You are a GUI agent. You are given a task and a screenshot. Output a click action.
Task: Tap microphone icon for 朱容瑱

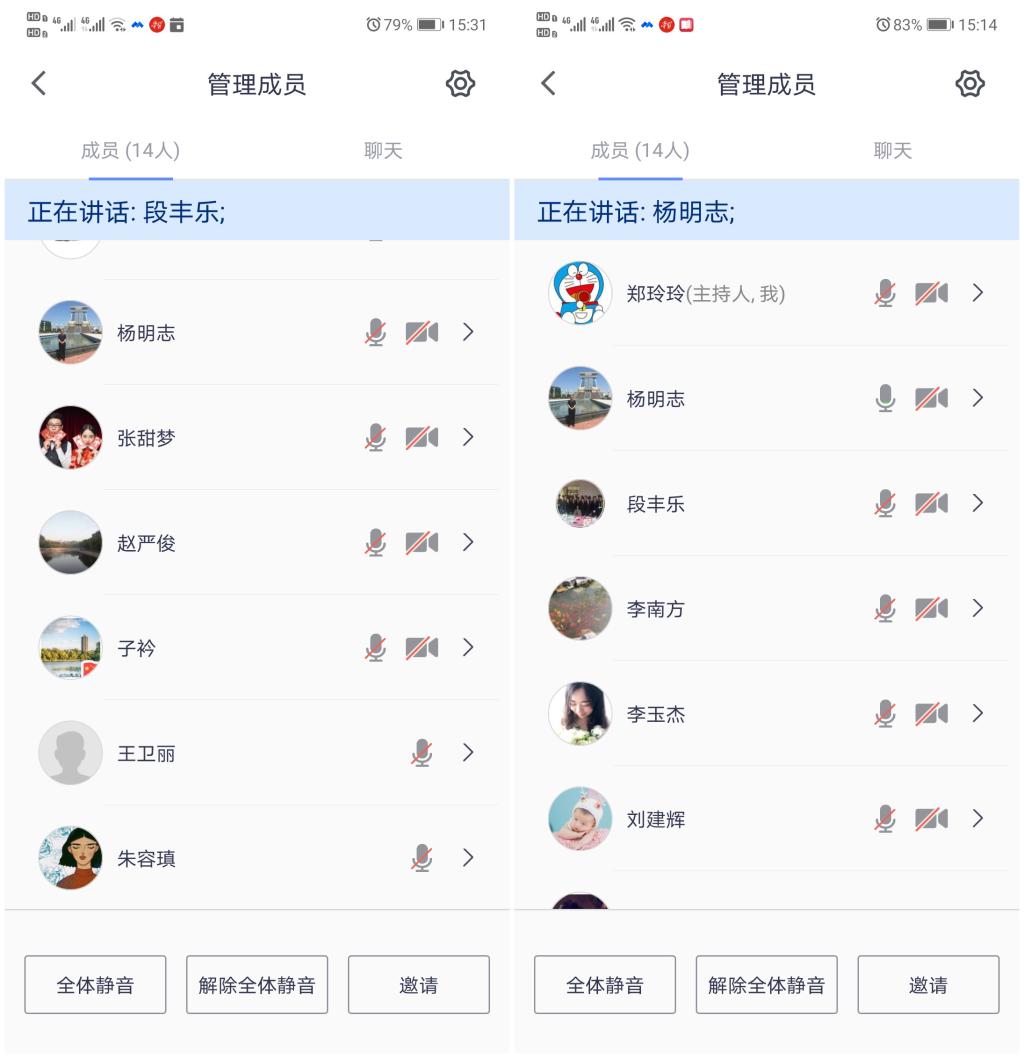pyautogui.click(x=422, y=858)
